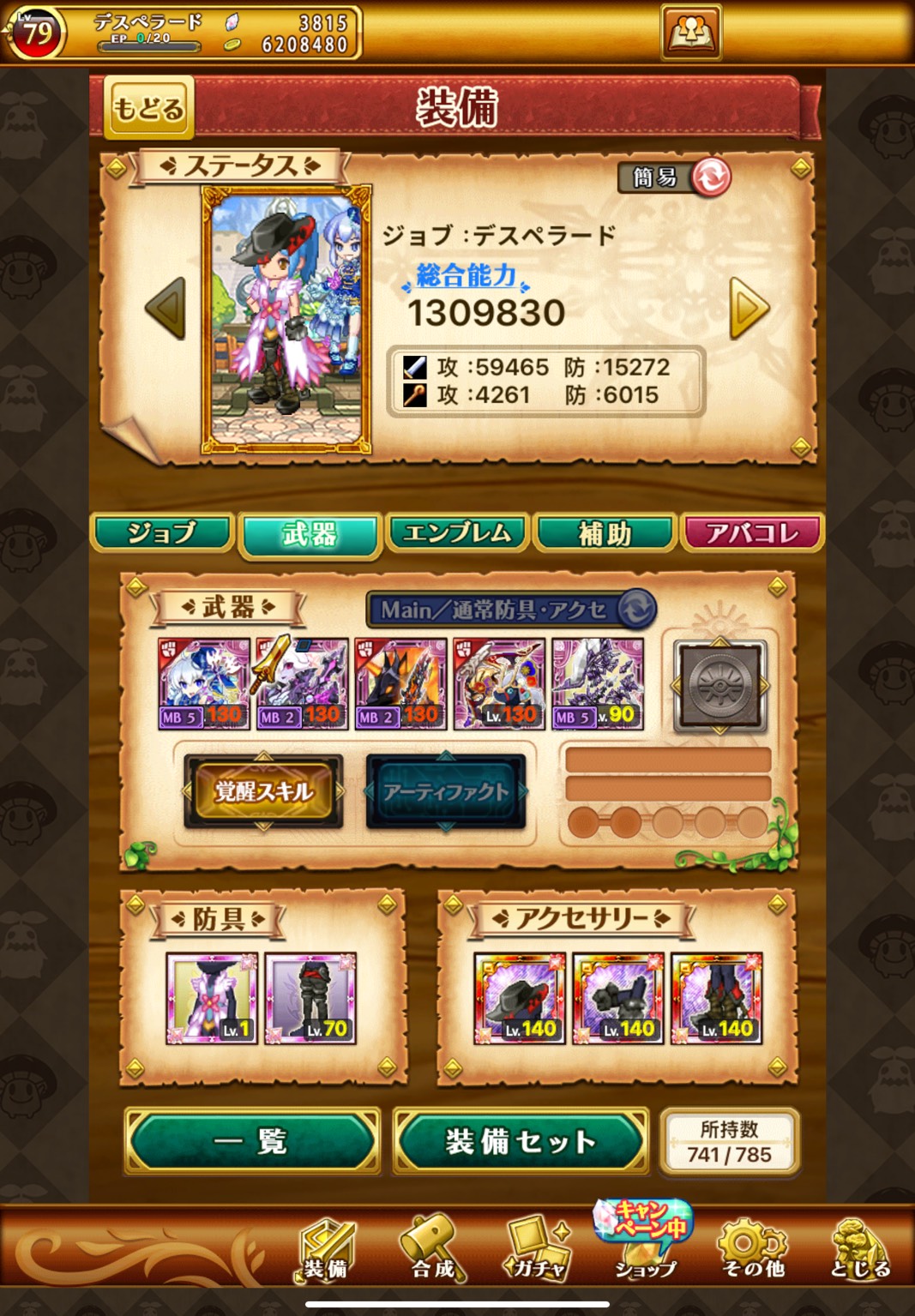Show previous character with left arrow
Image resolution: width=915 pixels, height=1316 pixels.
(x=166, y=309)
